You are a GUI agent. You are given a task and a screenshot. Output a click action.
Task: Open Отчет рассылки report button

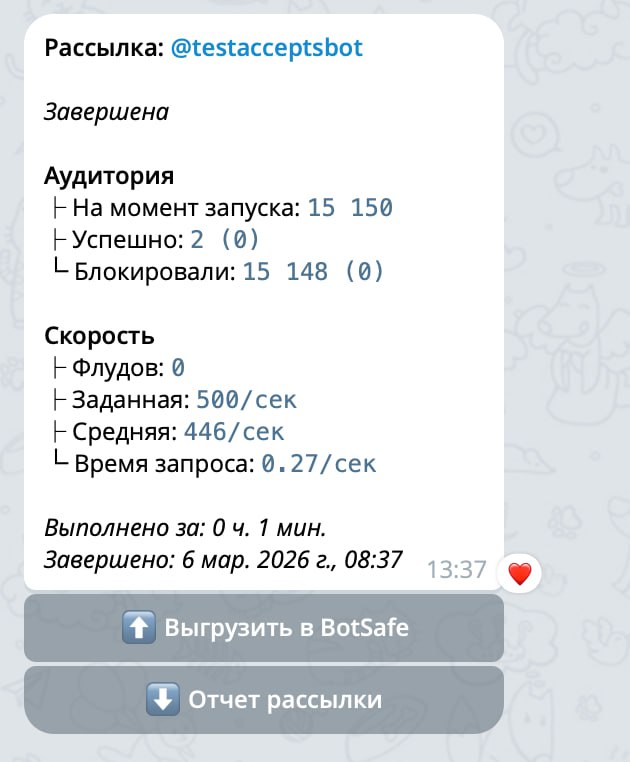pyautogui.click(x=264, y=700)
